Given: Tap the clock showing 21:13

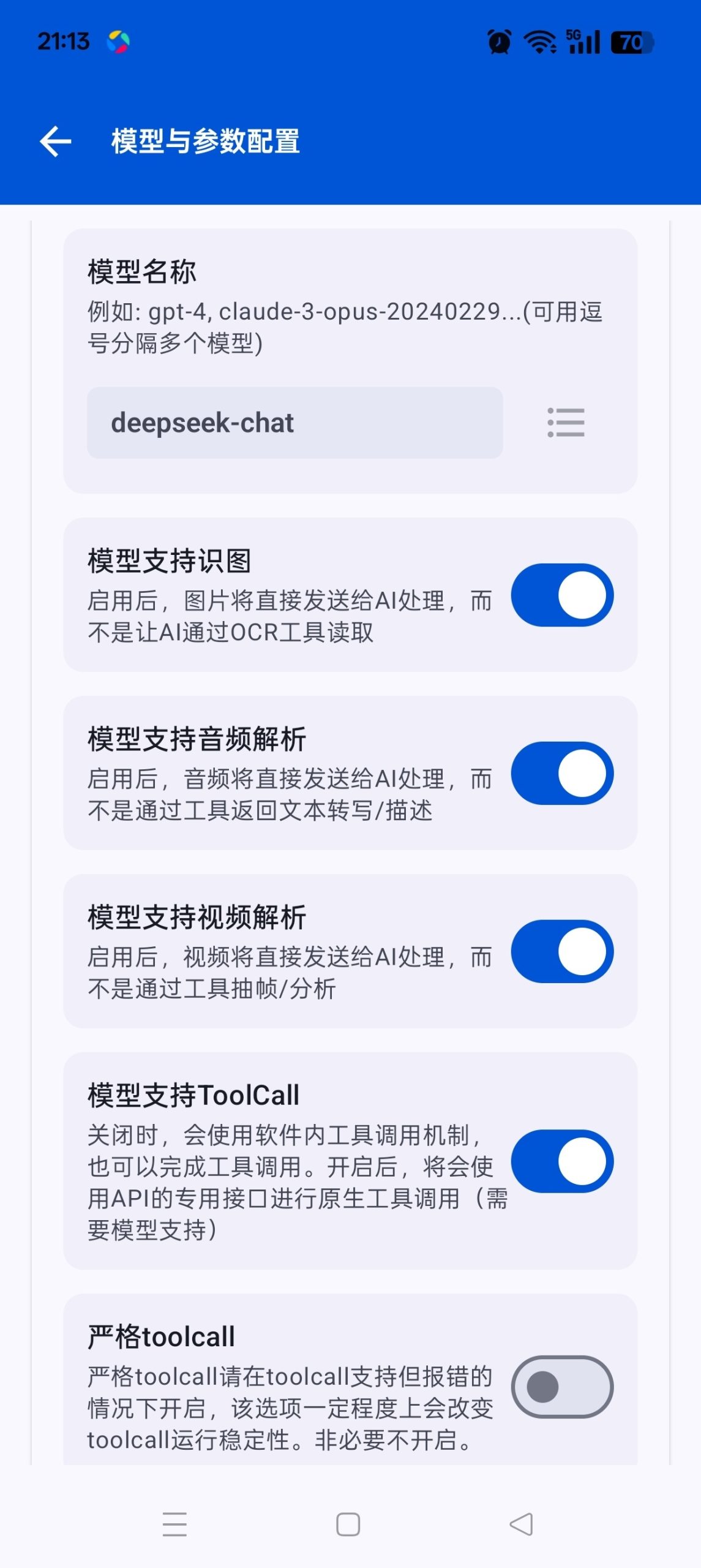Looking at the screenshot, I should point(61,42).
